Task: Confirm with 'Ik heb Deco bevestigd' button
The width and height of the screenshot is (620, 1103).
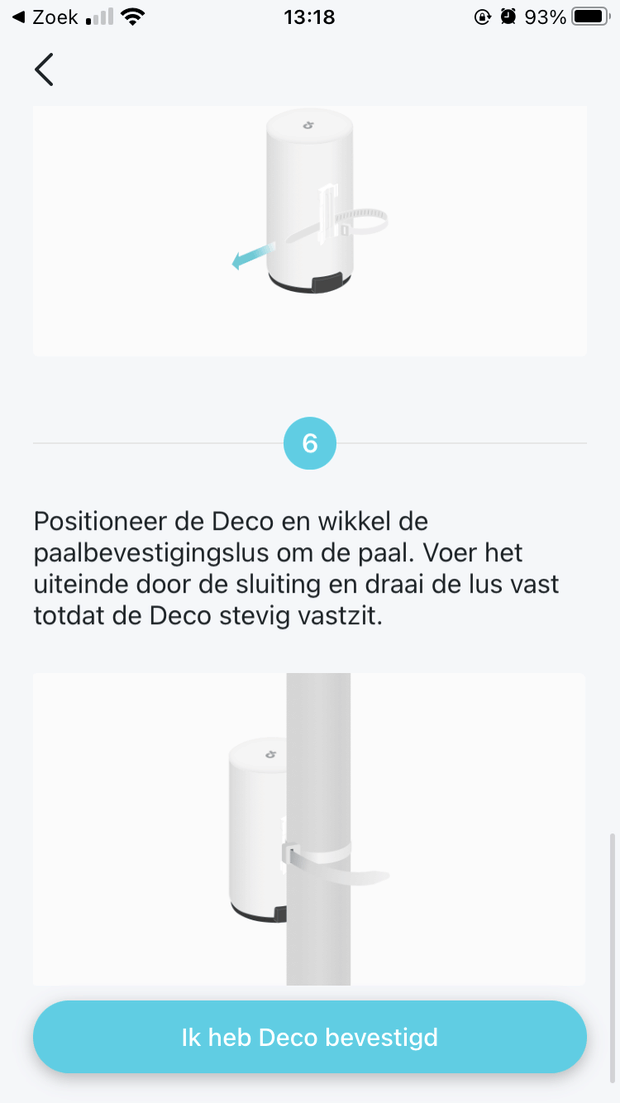Action: coord(310,1037)
